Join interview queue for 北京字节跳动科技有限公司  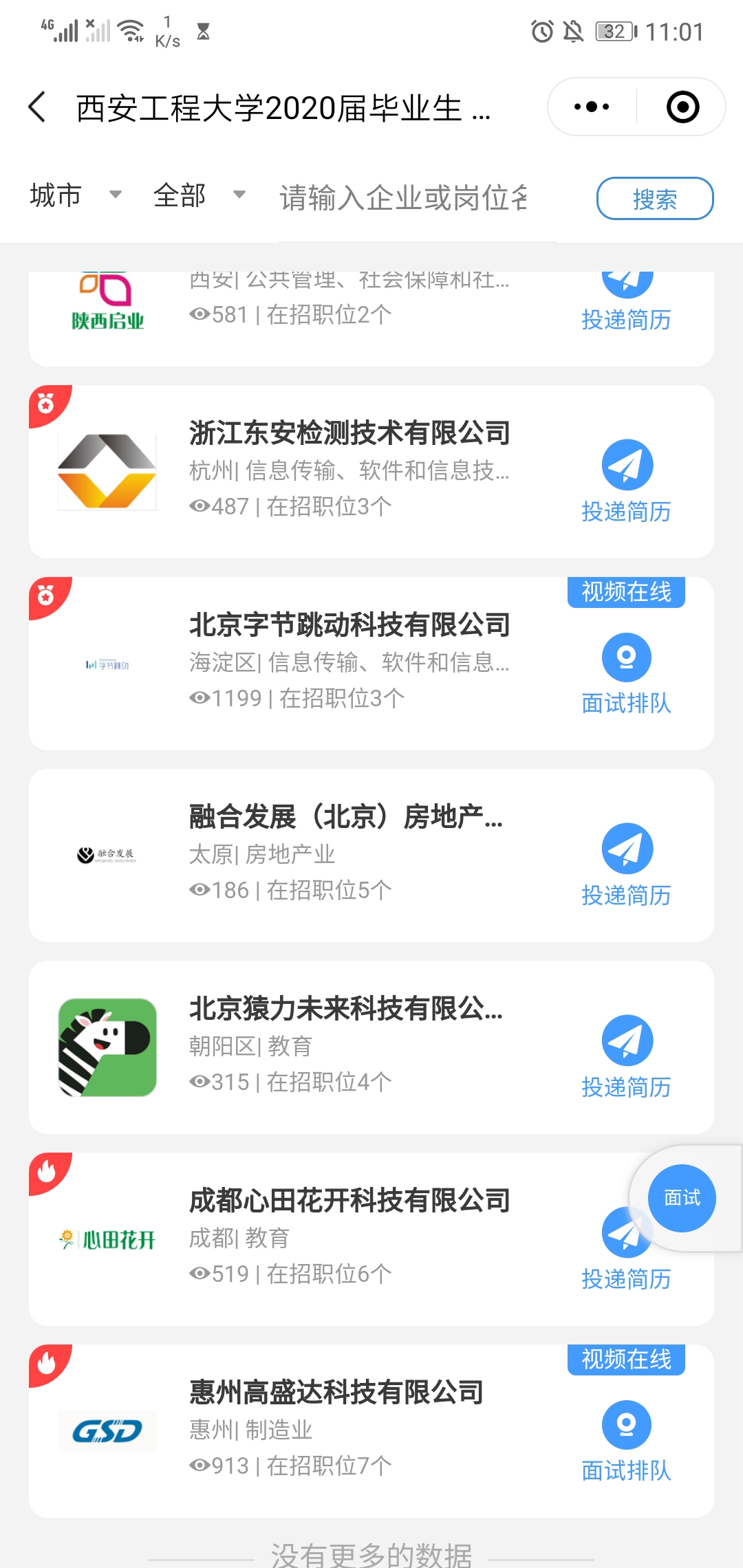point(626,674)
